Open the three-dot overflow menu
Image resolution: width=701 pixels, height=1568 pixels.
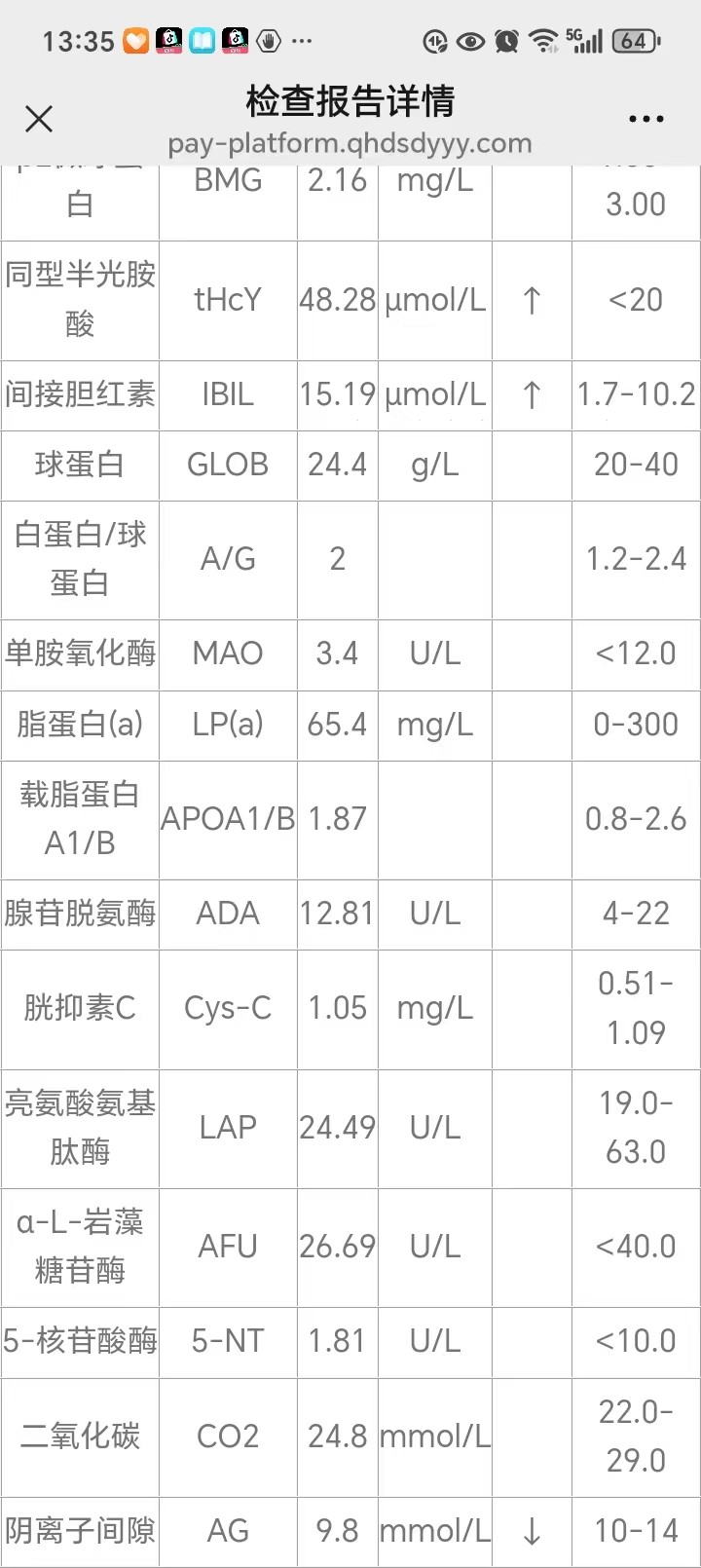click(x=646, y=119)
